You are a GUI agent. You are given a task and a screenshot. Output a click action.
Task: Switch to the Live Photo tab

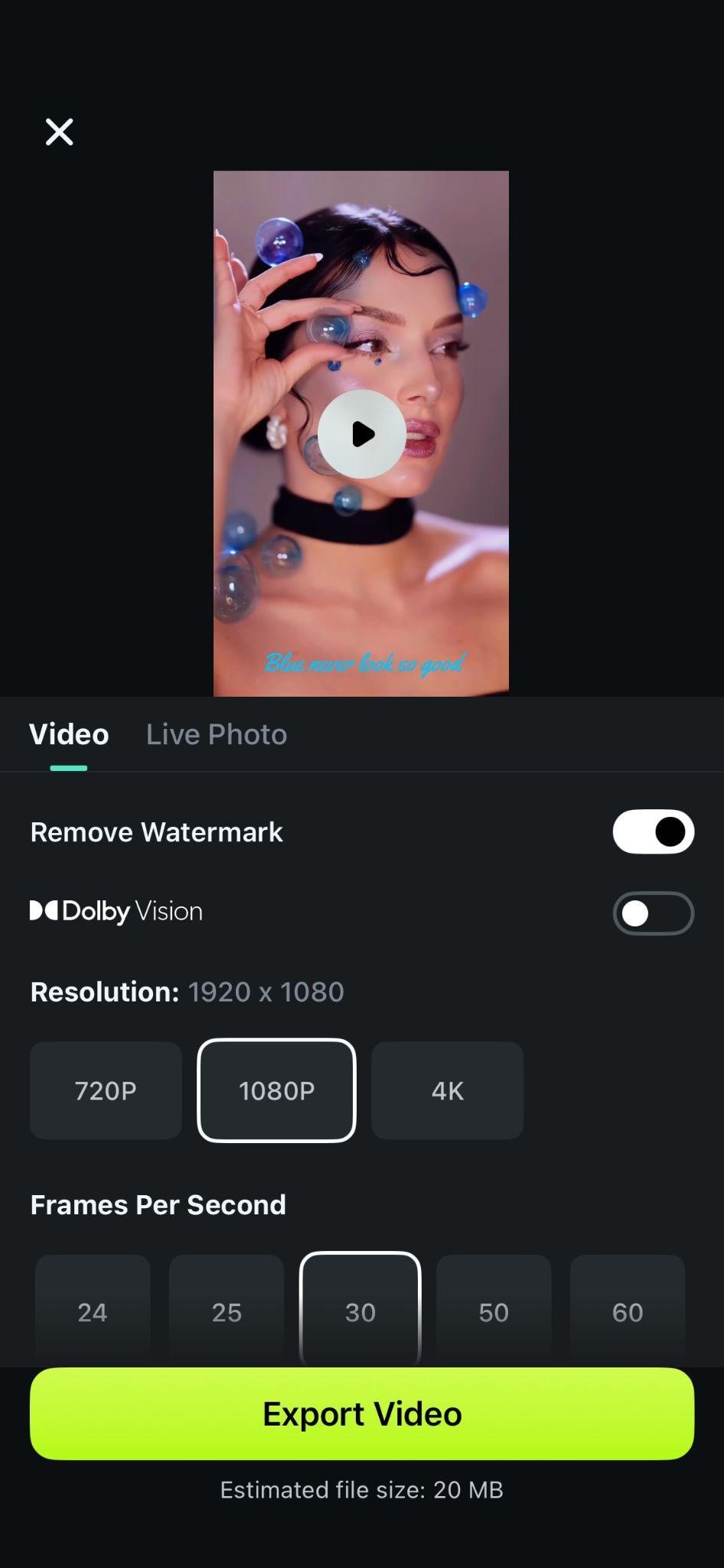(216, 734)
